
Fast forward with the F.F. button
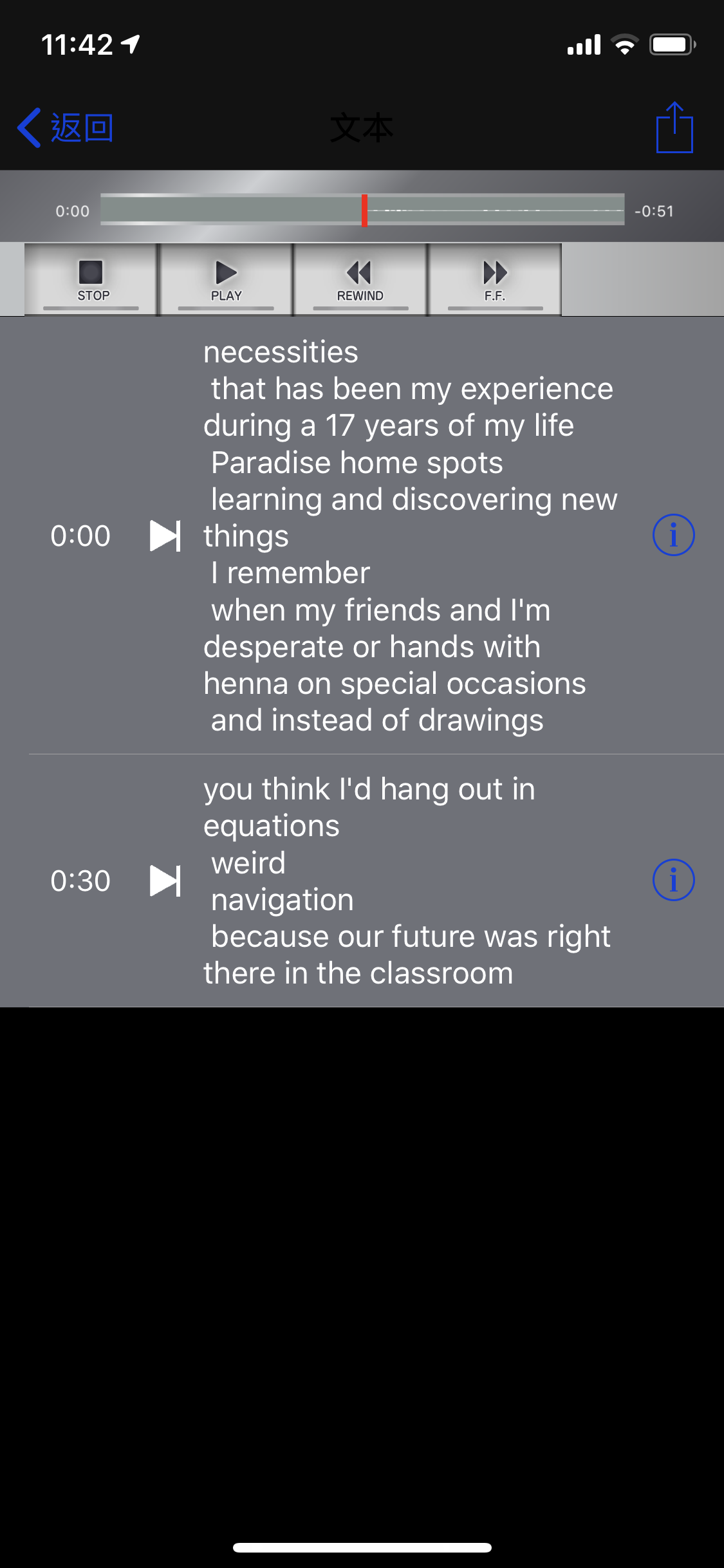tap(495, 280)
